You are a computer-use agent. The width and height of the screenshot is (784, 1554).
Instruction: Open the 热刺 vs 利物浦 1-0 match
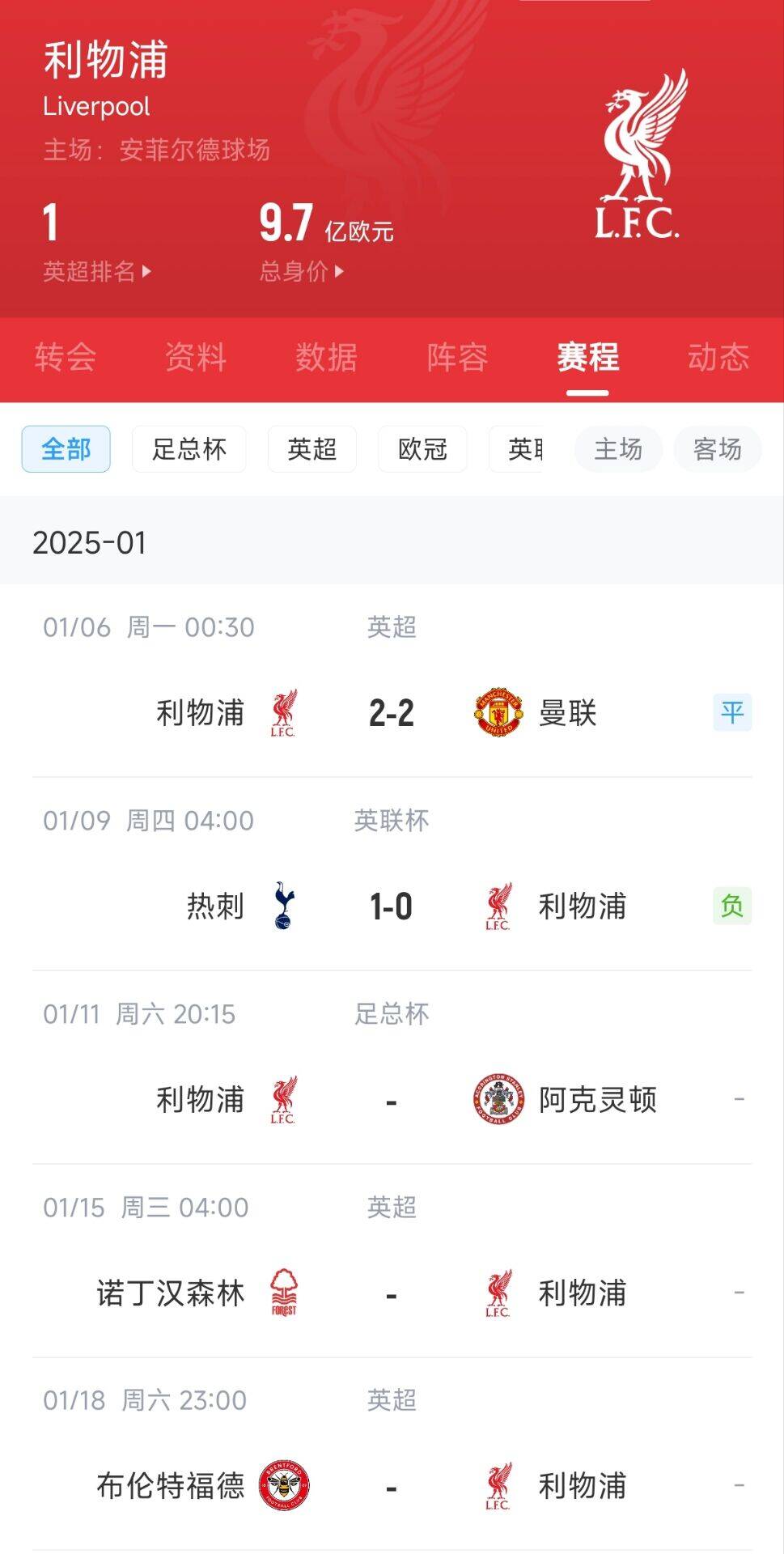click(x=392, y=906)
